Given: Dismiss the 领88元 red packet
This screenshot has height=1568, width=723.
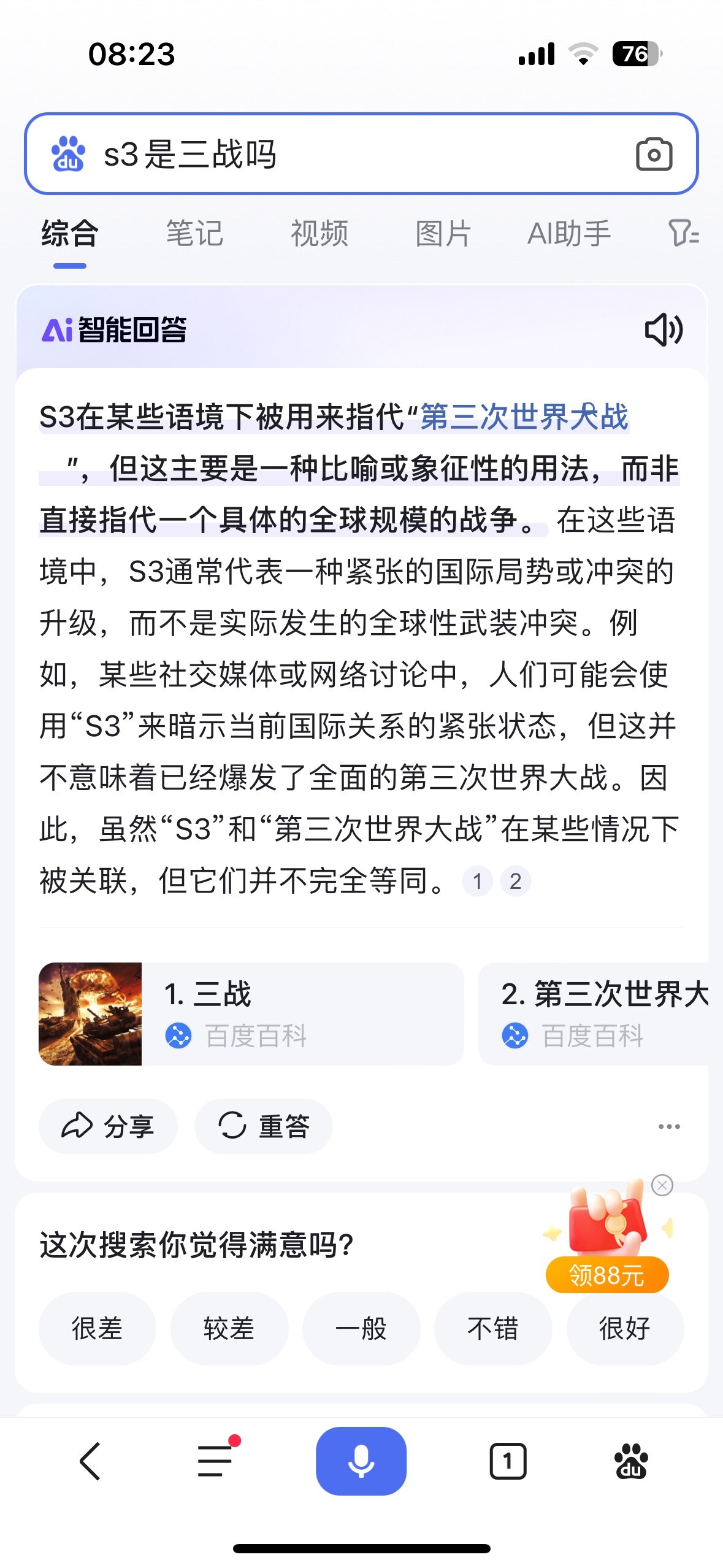Looking at the screenshot, I should [x=662, y=1185].
